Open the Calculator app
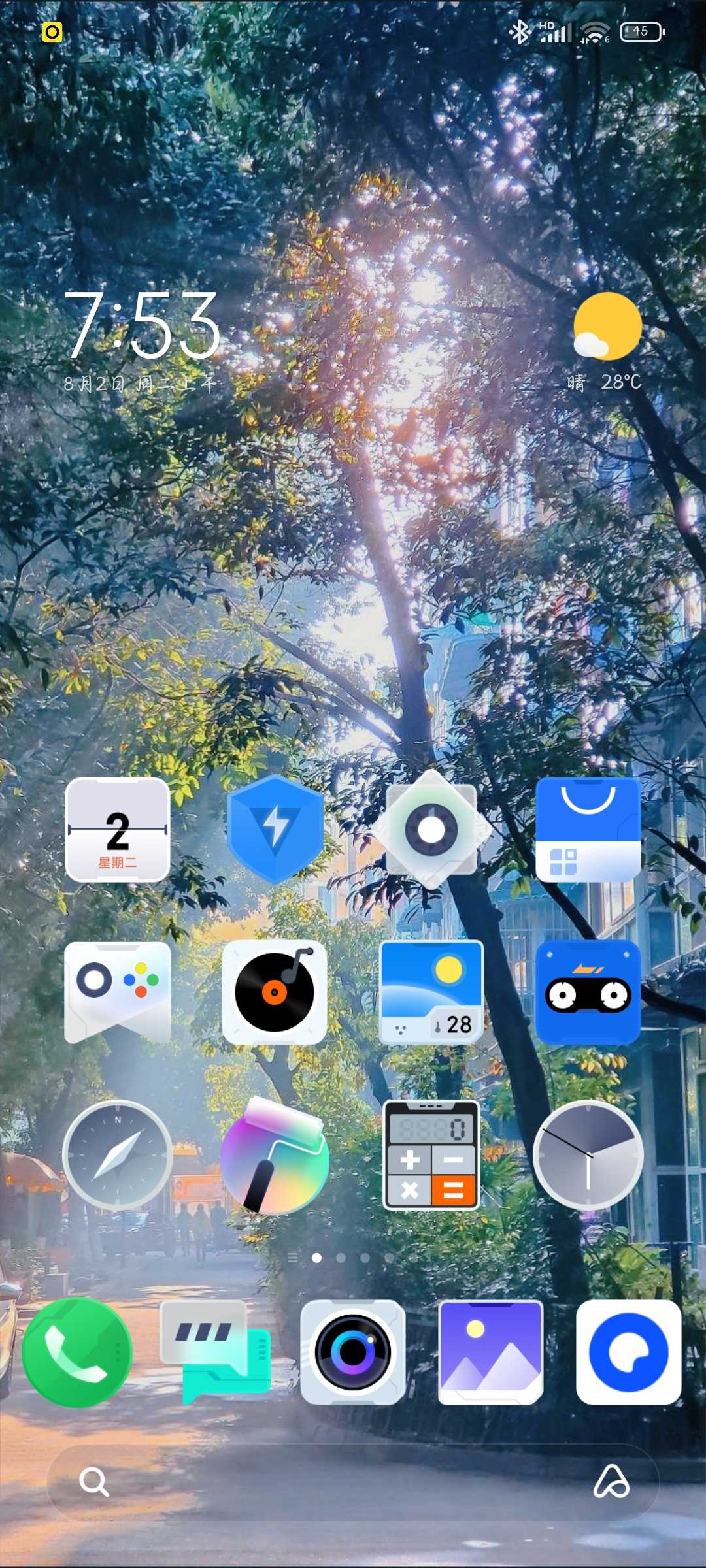The width and height of the screenshot is (706, 1568). pos(431,1155)
